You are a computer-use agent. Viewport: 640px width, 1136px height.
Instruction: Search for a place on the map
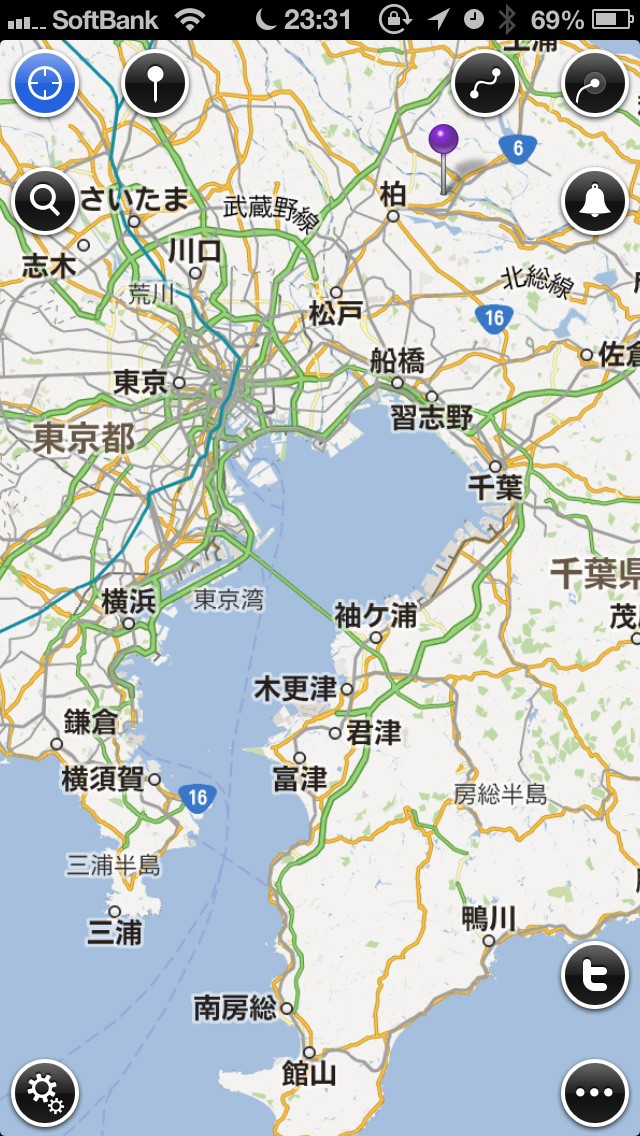click(45, 201)
